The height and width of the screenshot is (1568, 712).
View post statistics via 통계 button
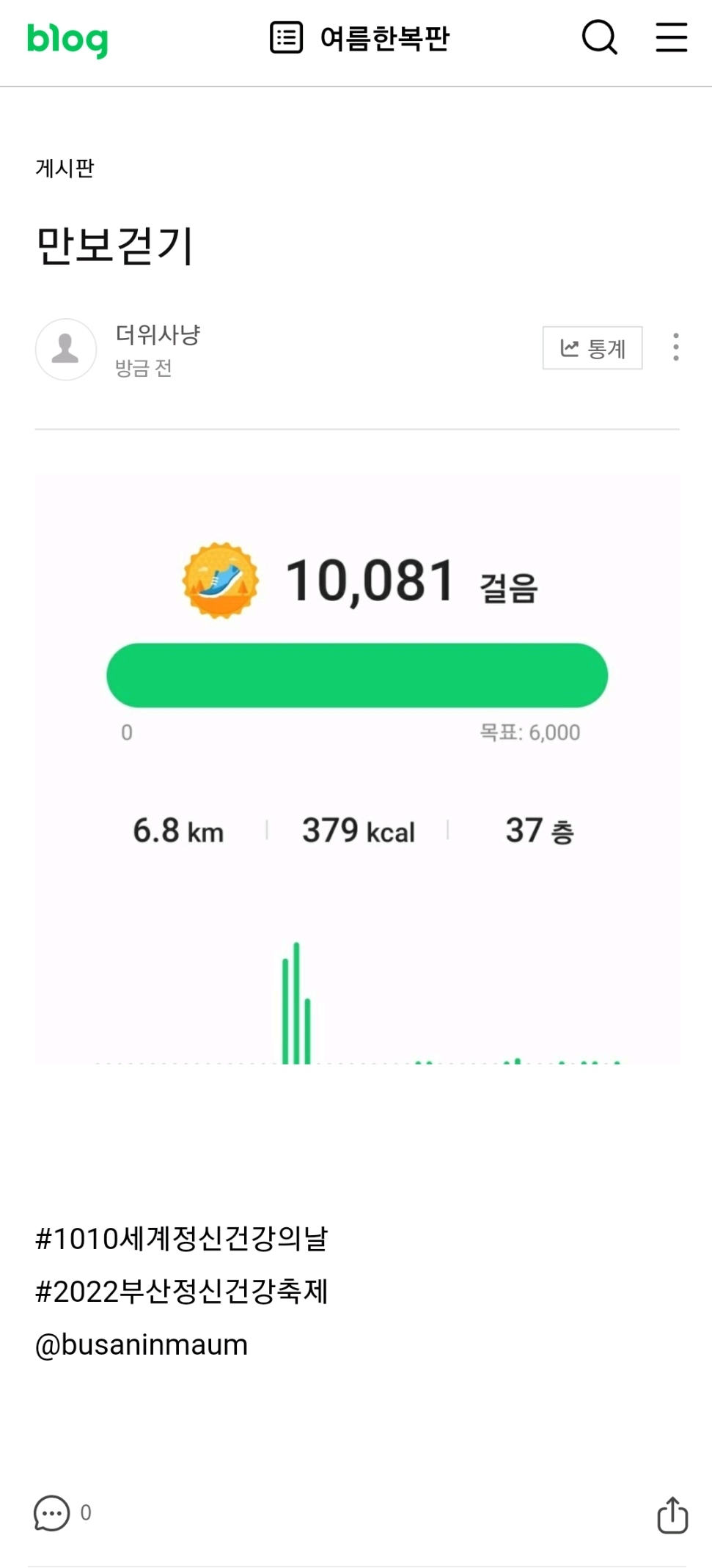(592, 348)
